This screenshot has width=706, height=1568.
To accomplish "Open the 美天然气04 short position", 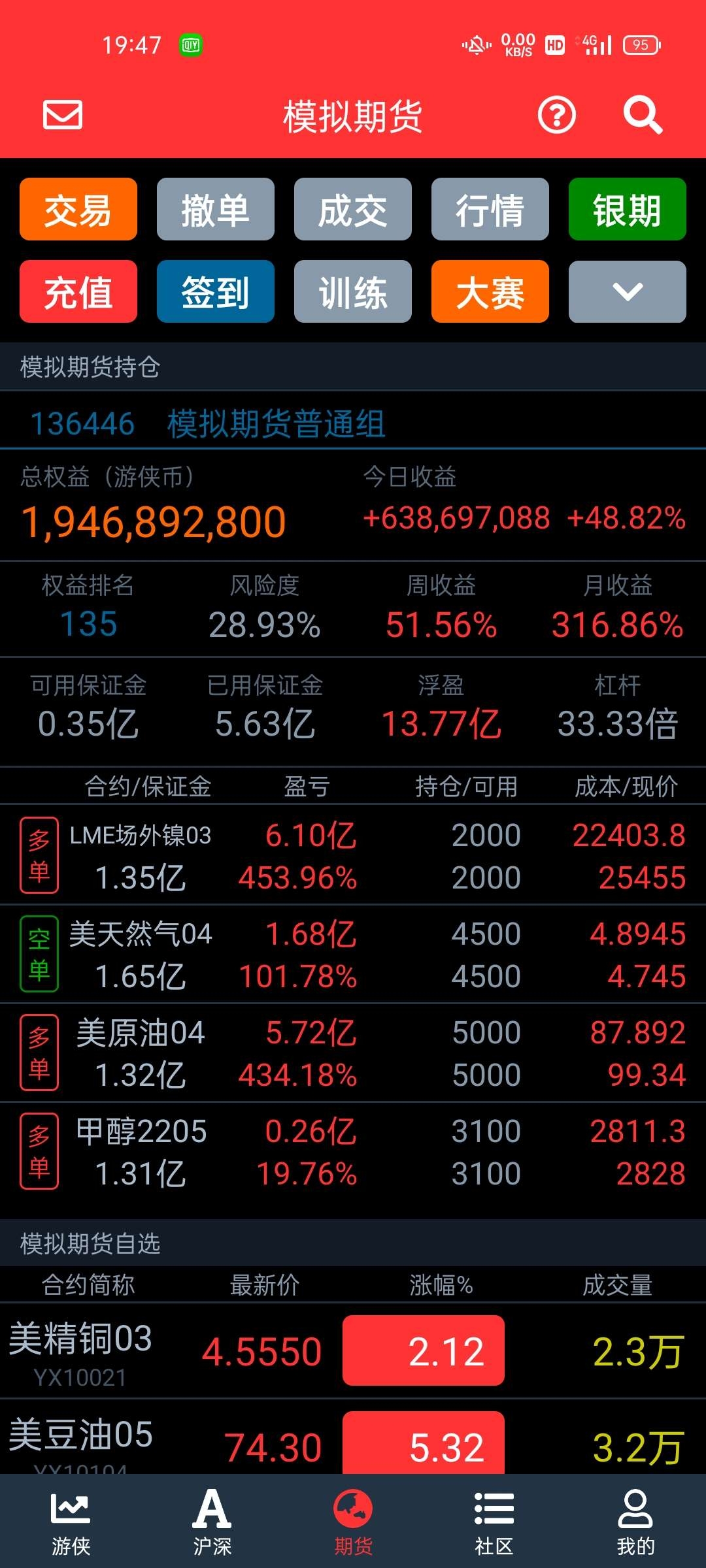I will tap(353, 955).
